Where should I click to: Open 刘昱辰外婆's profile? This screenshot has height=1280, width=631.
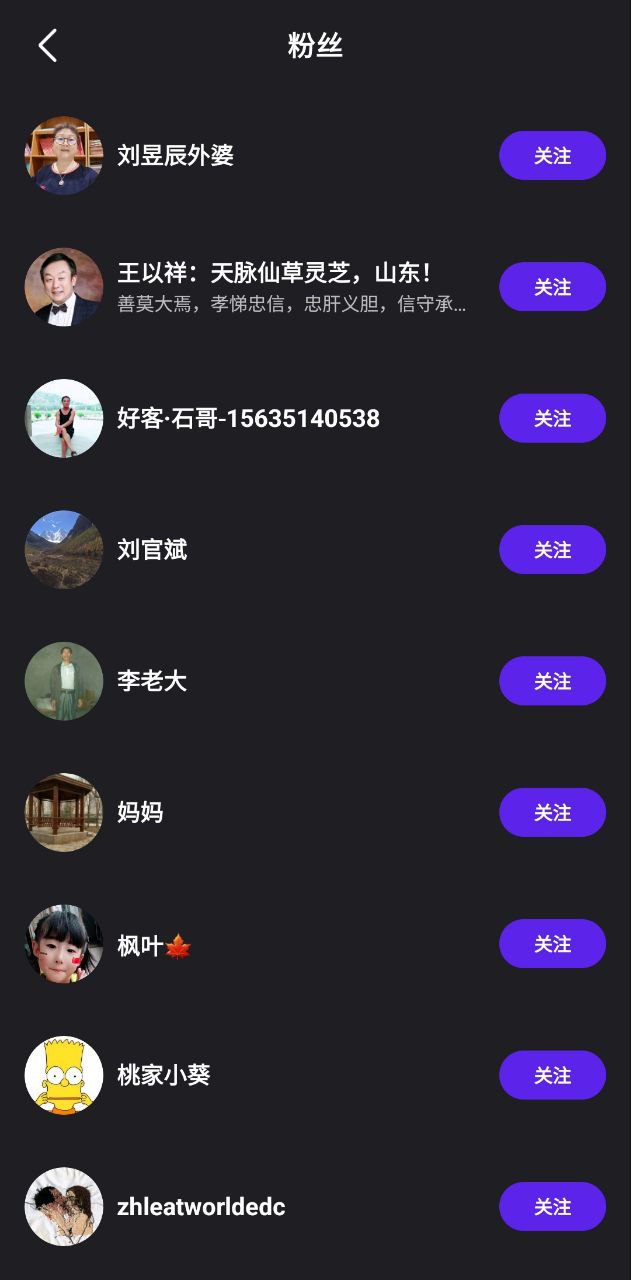[x=175, y=156]
